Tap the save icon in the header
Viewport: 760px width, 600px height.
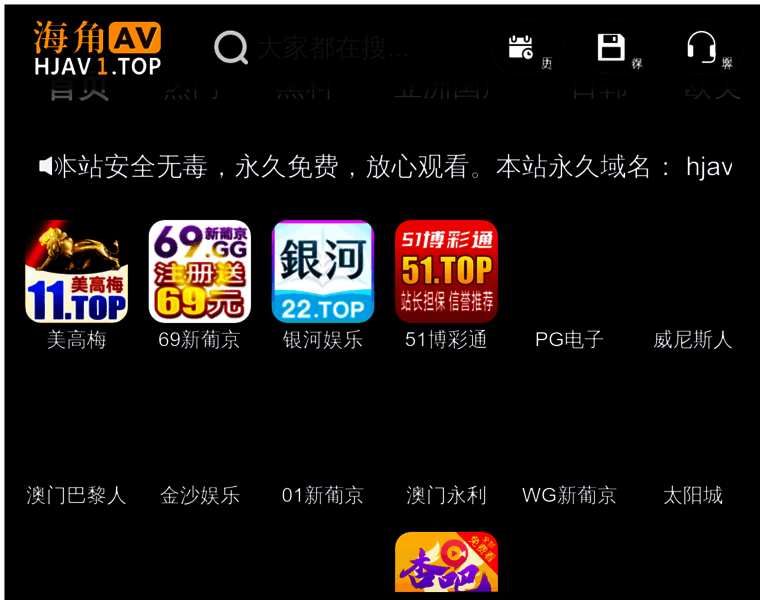coord(611,47)
